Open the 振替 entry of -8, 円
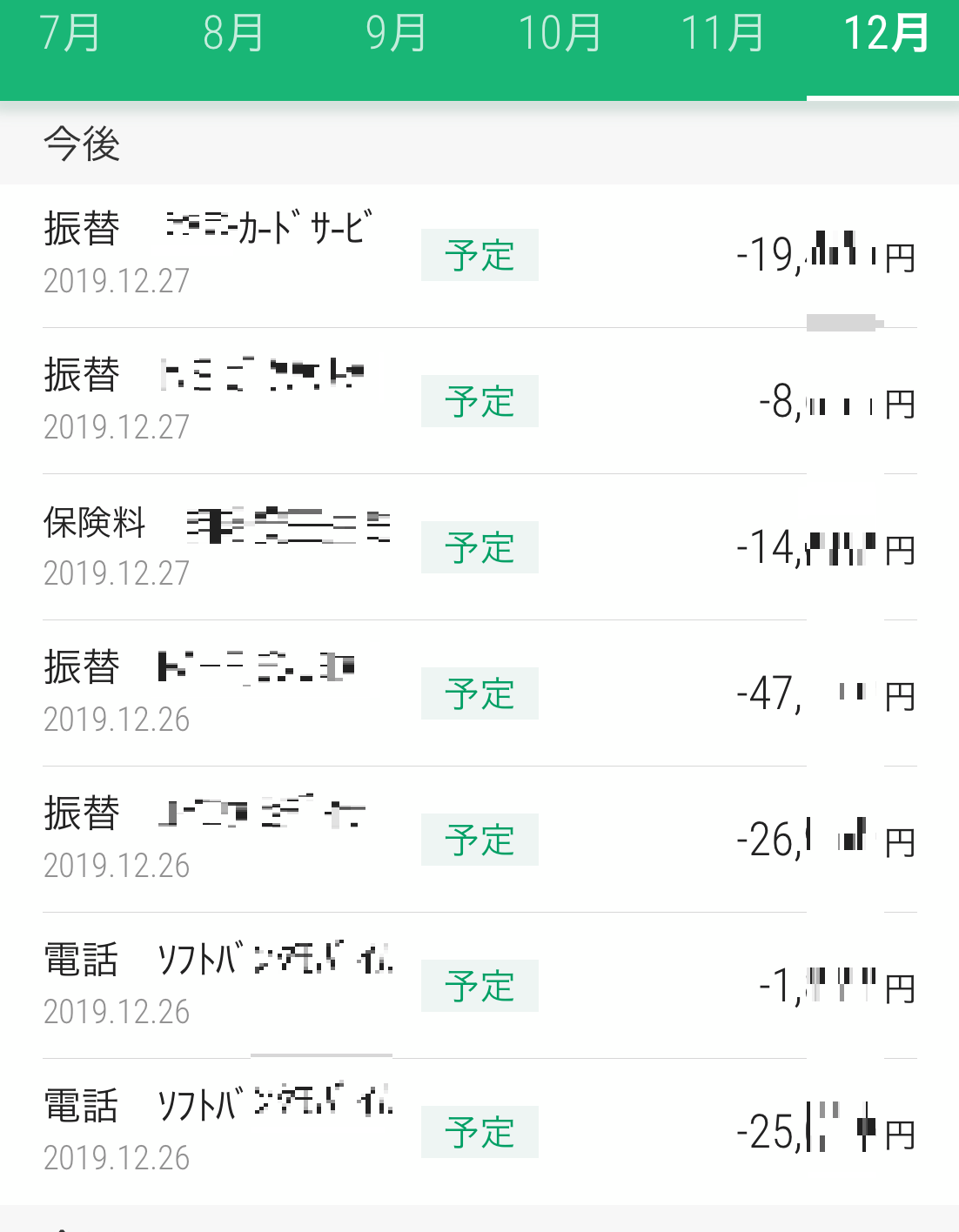Screen dimensions: 959x1232 (x=479, y=401)
